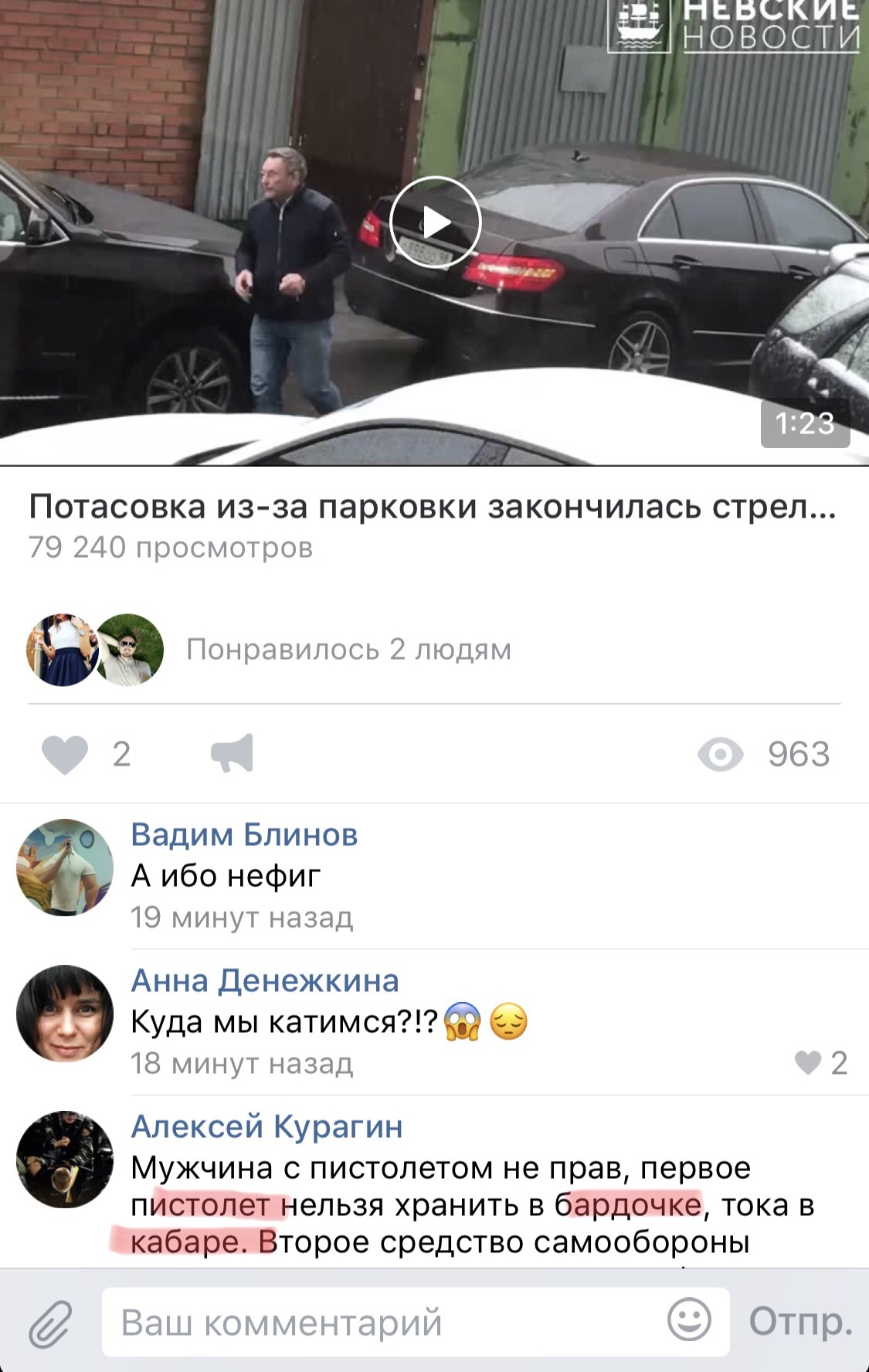Open the list of 2 people who liked
The image size is (869, 1372).
click(348, 650)
